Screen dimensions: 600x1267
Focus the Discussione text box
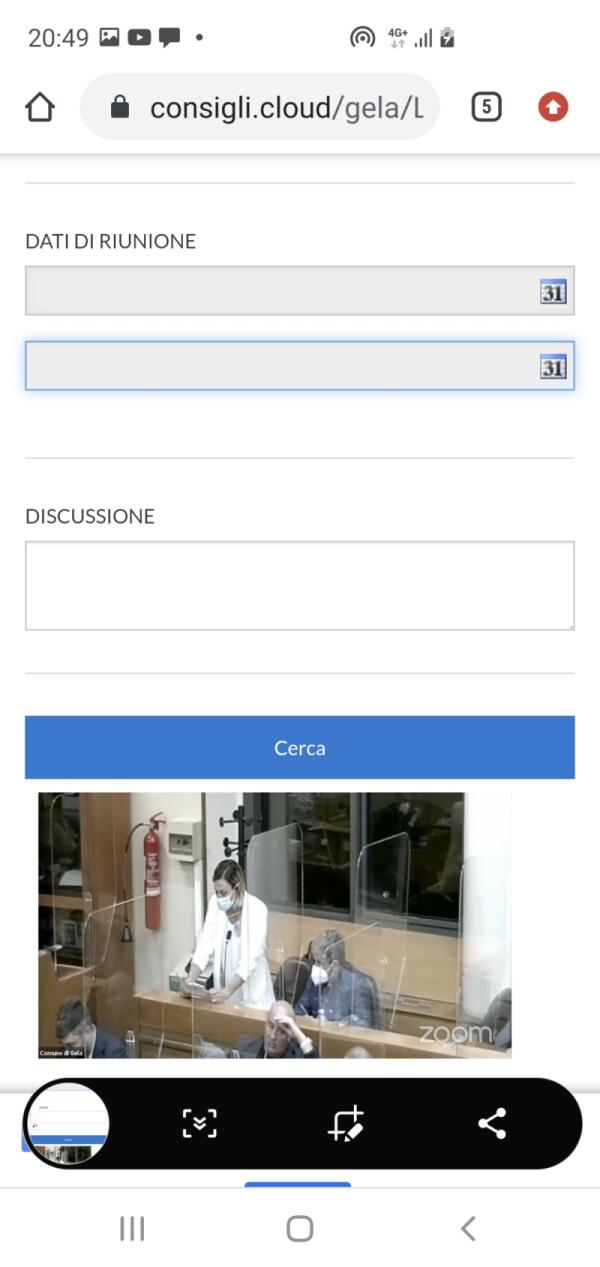[x=299, y=586]
